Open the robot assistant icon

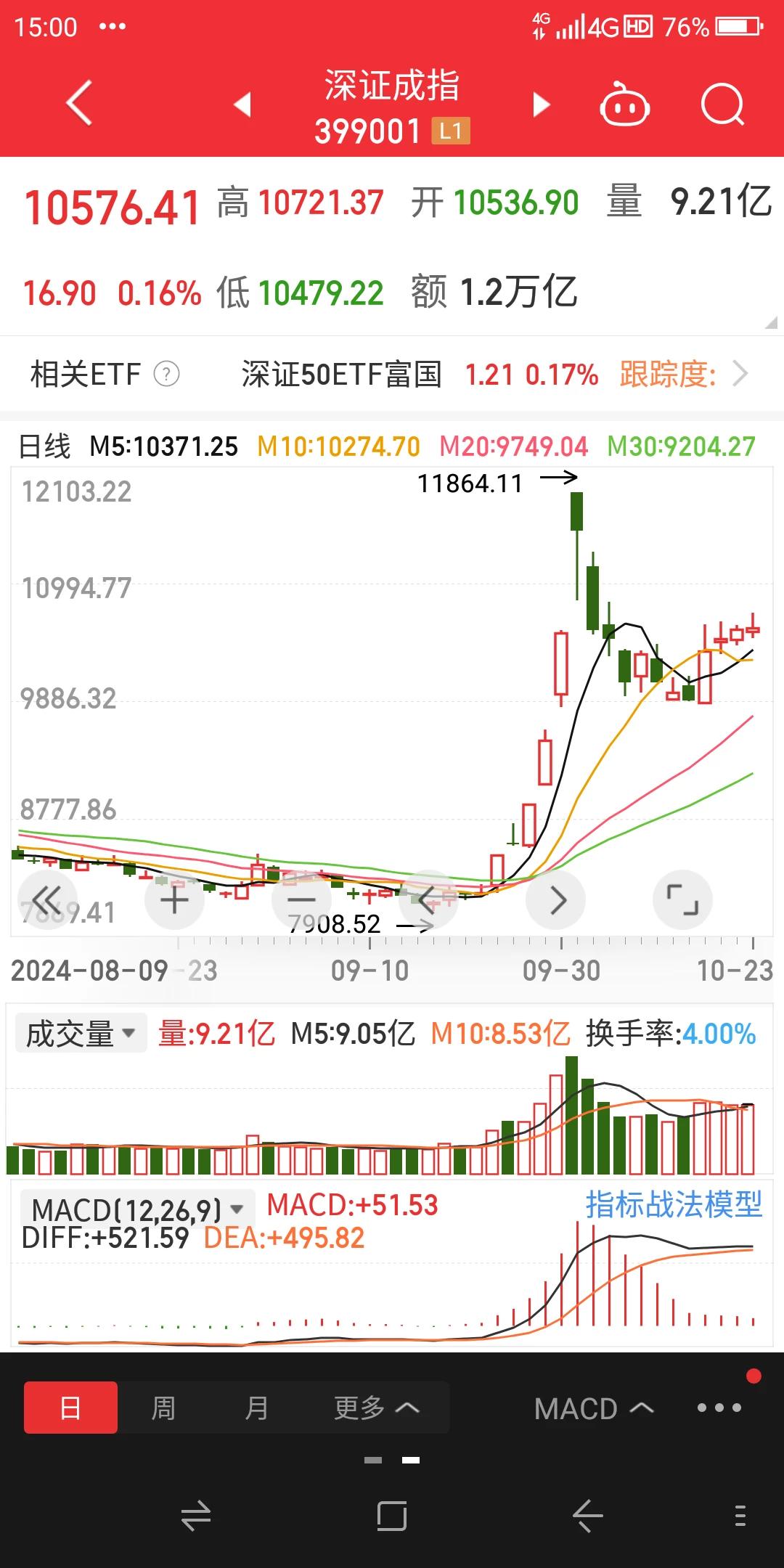624,105
